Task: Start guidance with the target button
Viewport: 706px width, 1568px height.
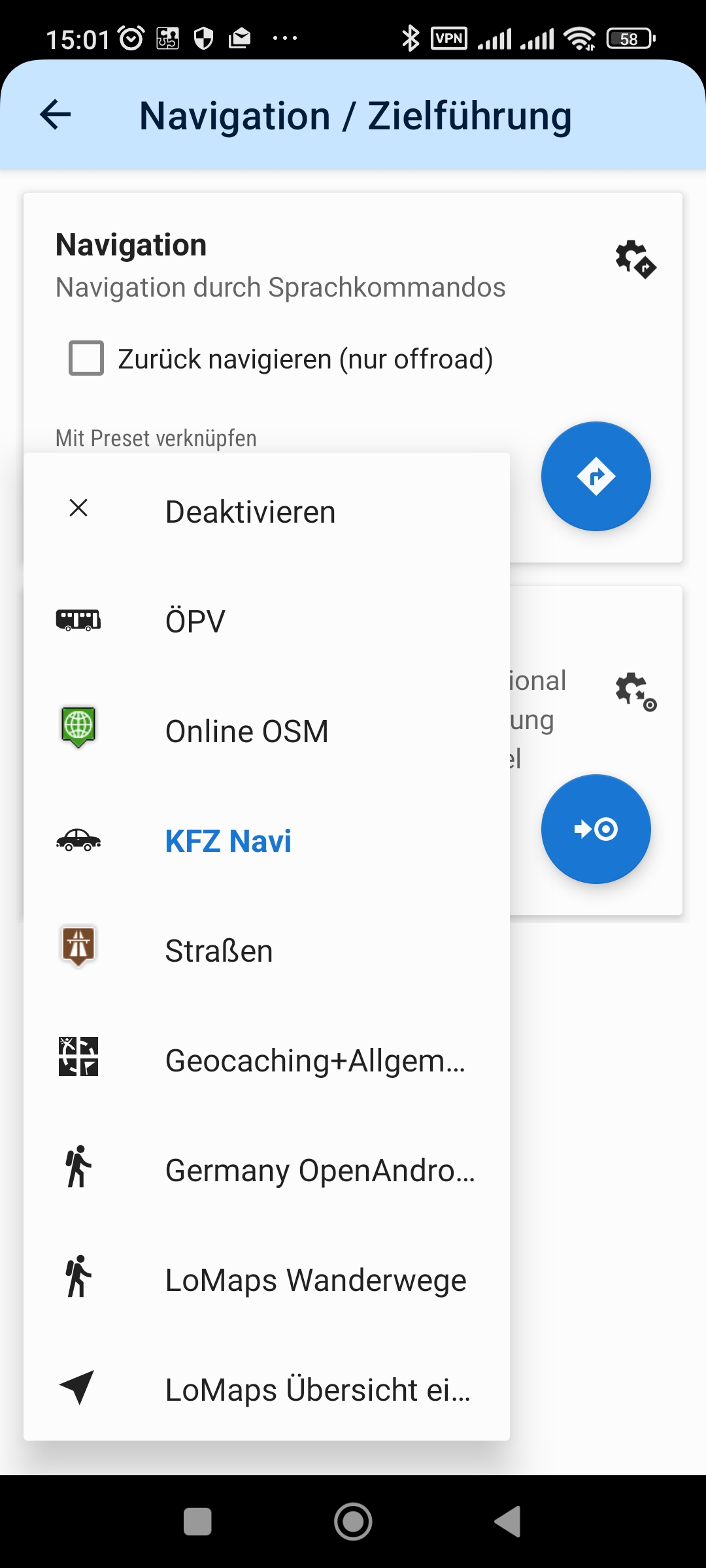Action: [596, 829]
